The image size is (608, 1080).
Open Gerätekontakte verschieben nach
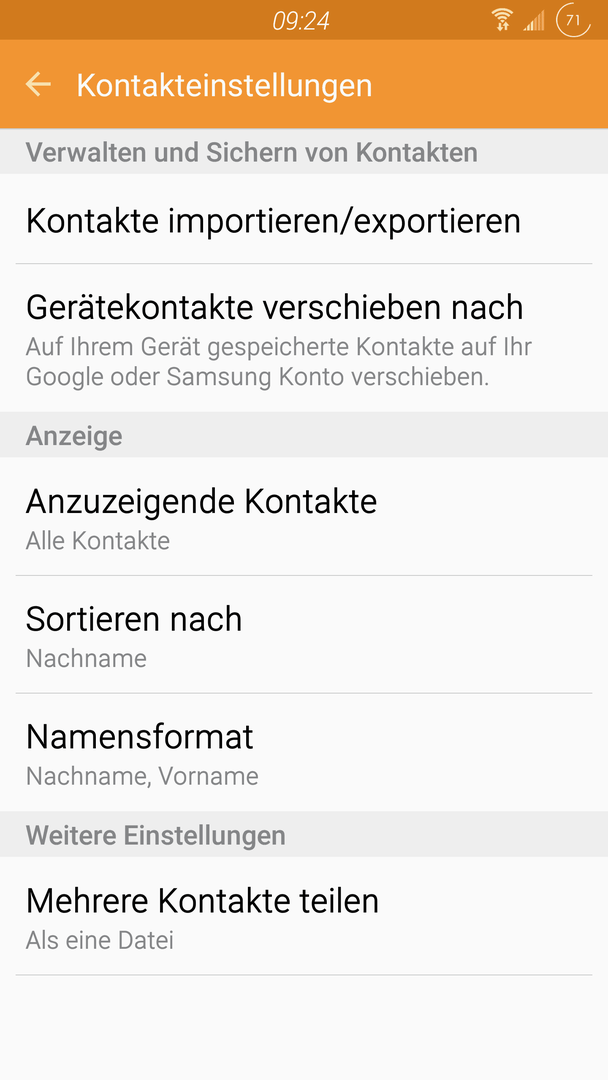tap(304, 338)
